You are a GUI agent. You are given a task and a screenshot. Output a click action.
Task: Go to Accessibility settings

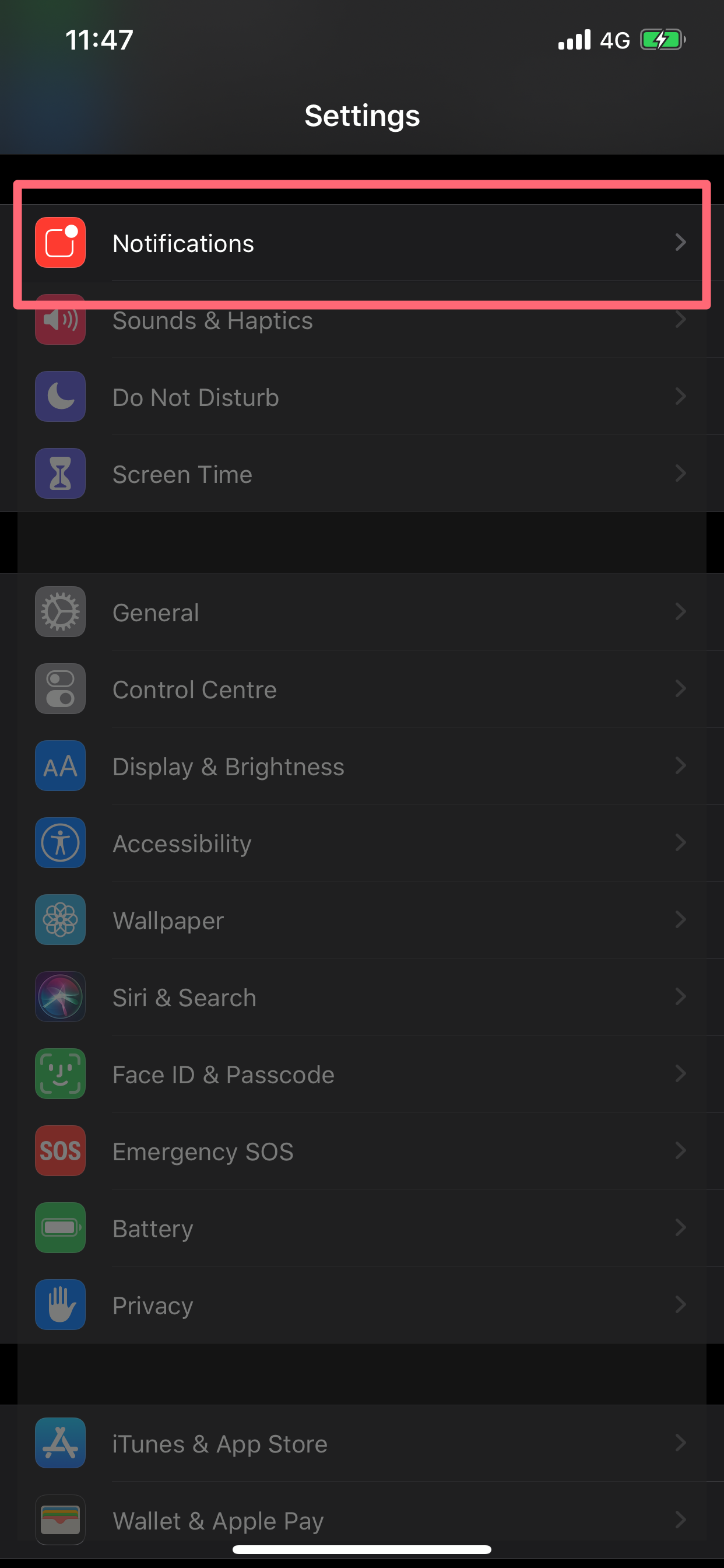tap(362, 843)
